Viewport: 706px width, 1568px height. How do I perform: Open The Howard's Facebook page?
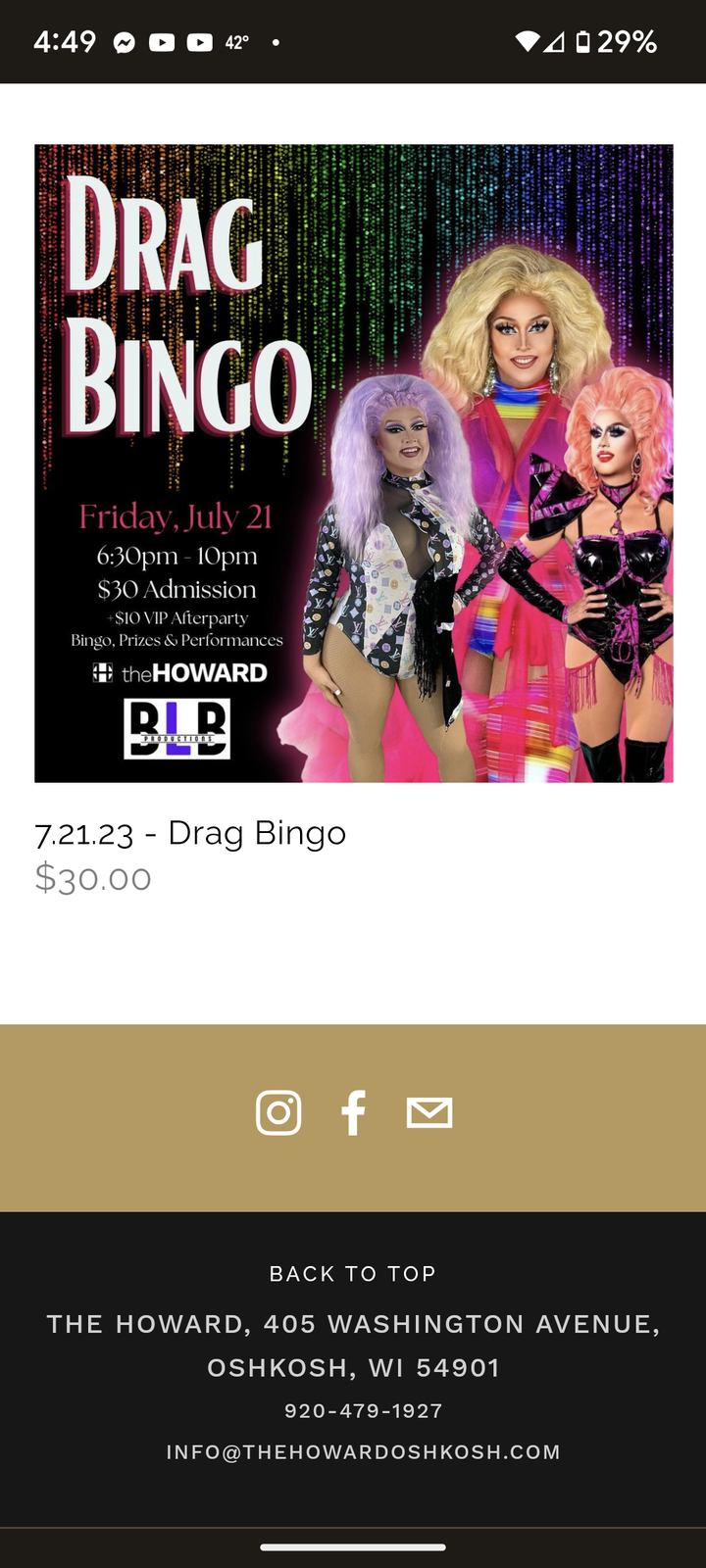point(353,1113)
